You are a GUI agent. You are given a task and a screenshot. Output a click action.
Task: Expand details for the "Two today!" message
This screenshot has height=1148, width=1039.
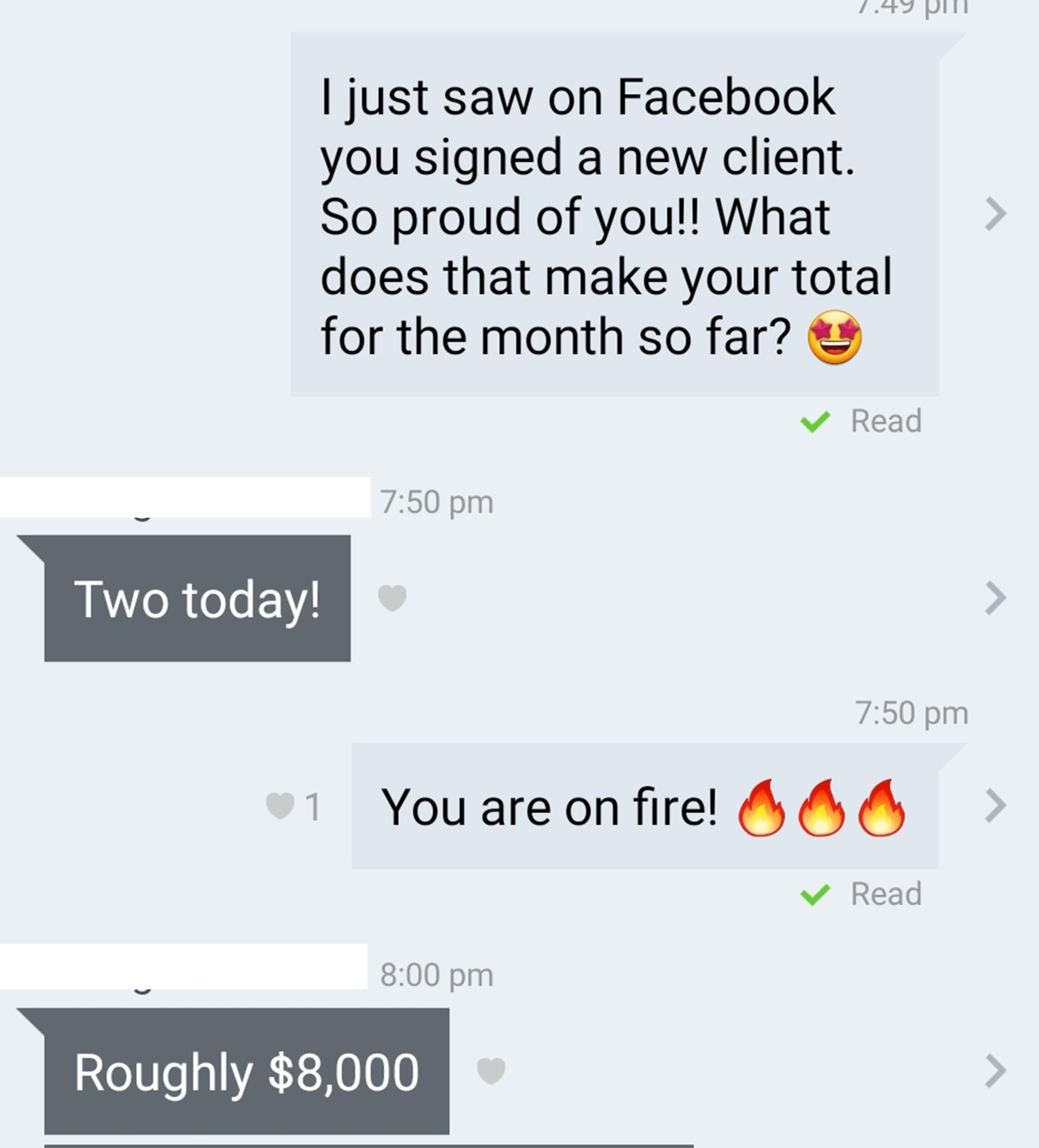pyautogui.click(x=995, y=598)
